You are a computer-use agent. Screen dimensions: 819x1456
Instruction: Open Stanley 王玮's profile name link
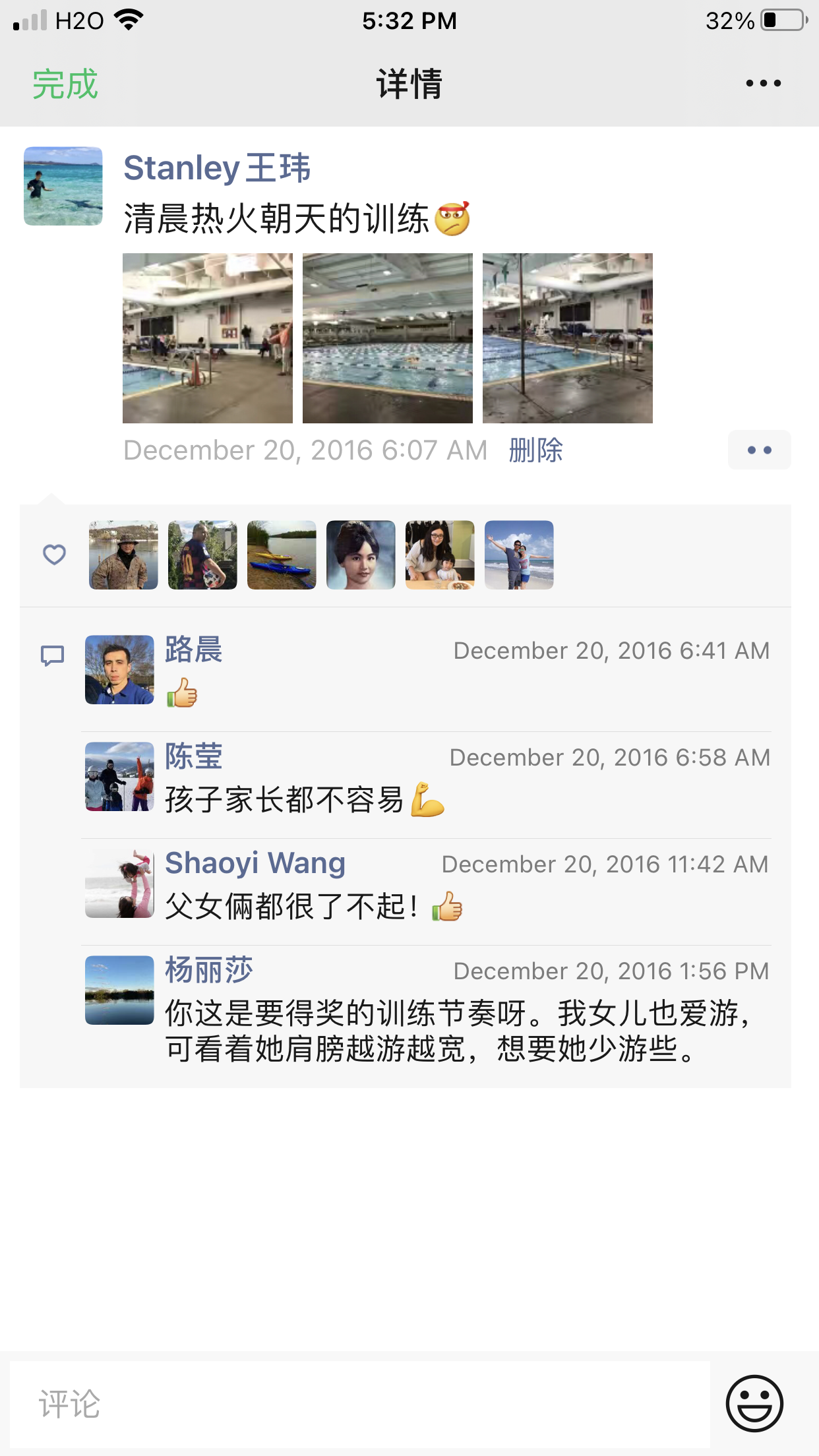click(217, 167)
